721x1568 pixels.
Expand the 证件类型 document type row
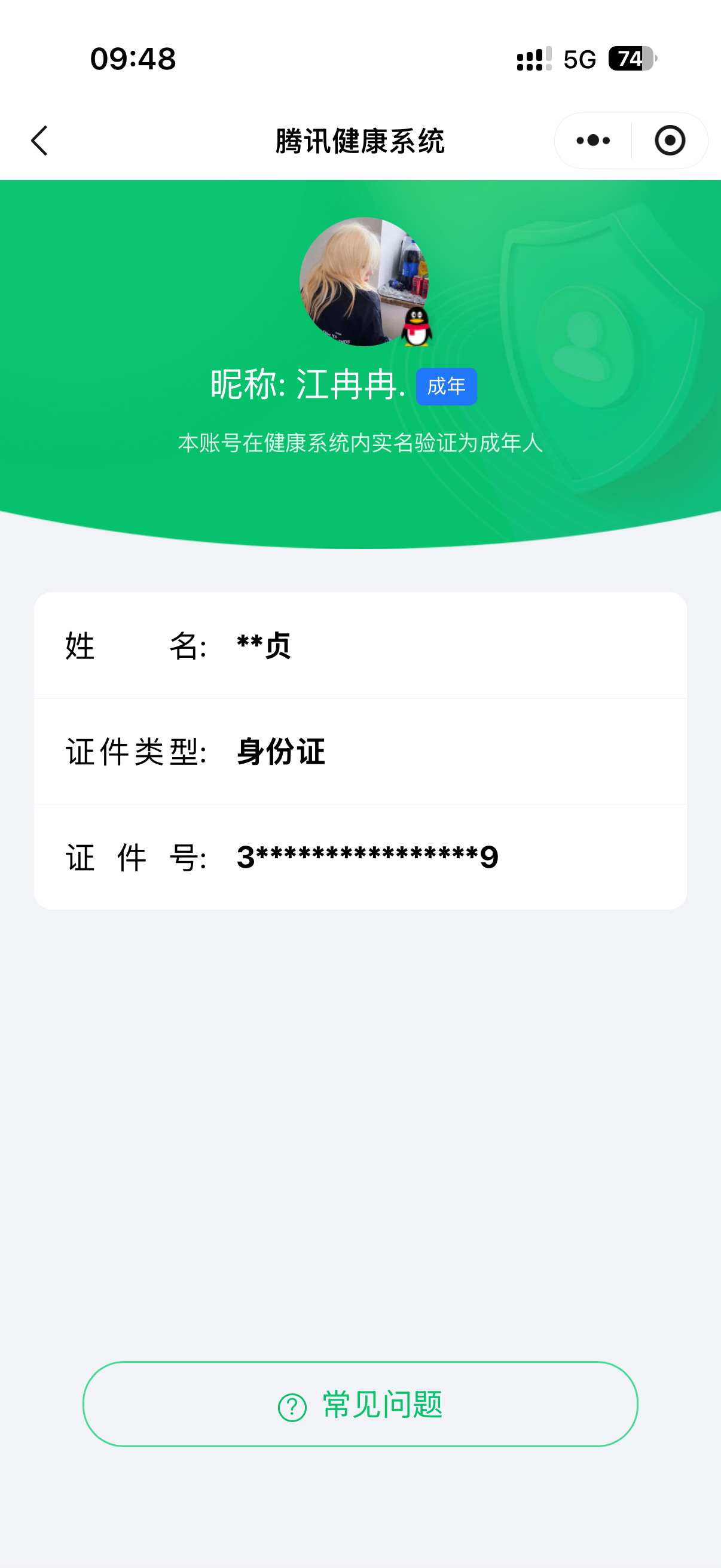[360, 753]
